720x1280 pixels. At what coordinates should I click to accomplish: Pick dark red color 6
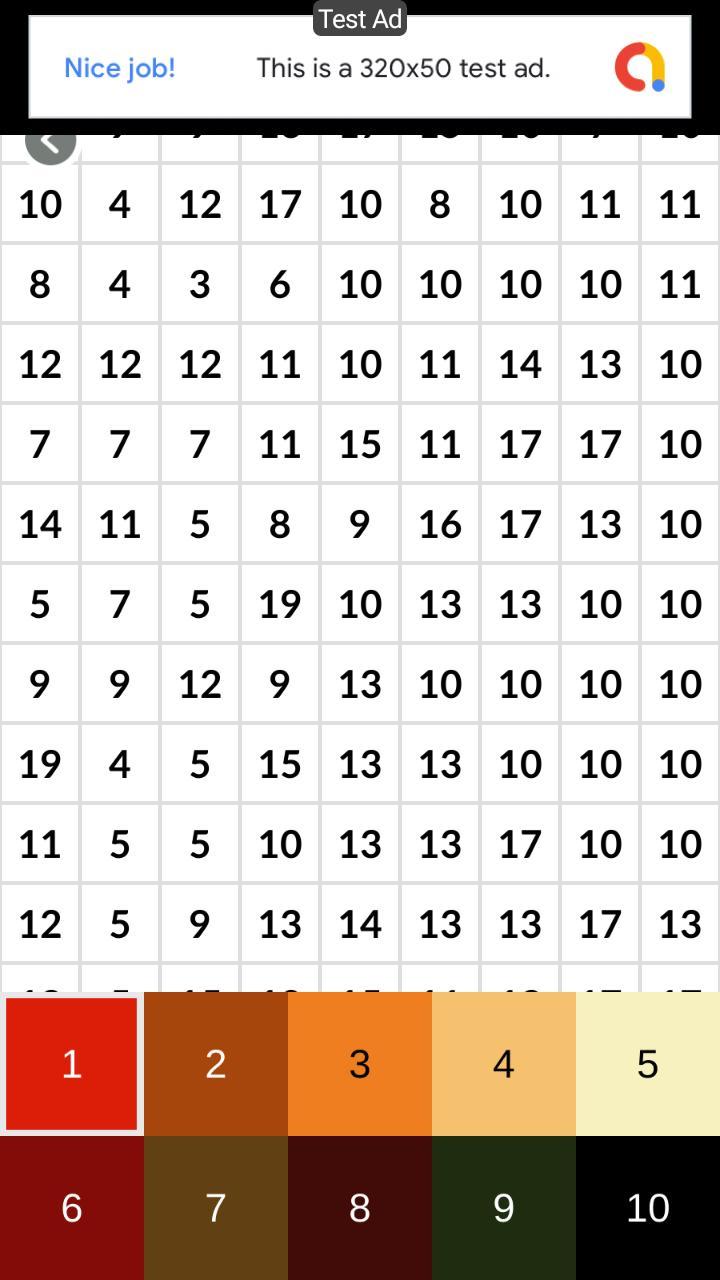[72, 1208]
